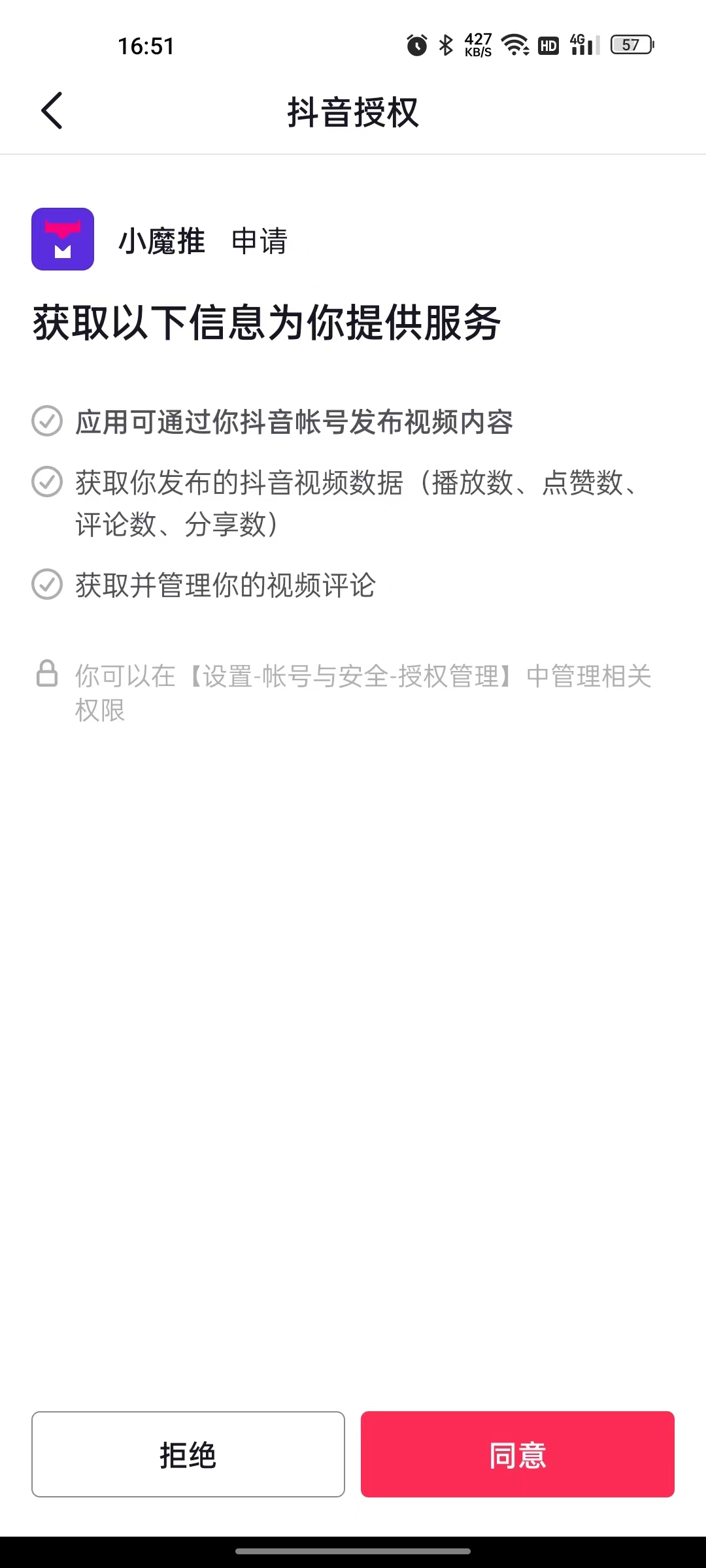Screen dimensions: 706x1568
Task: Tap the 小魔推 app icon
Action: click(x=63, y=239)
